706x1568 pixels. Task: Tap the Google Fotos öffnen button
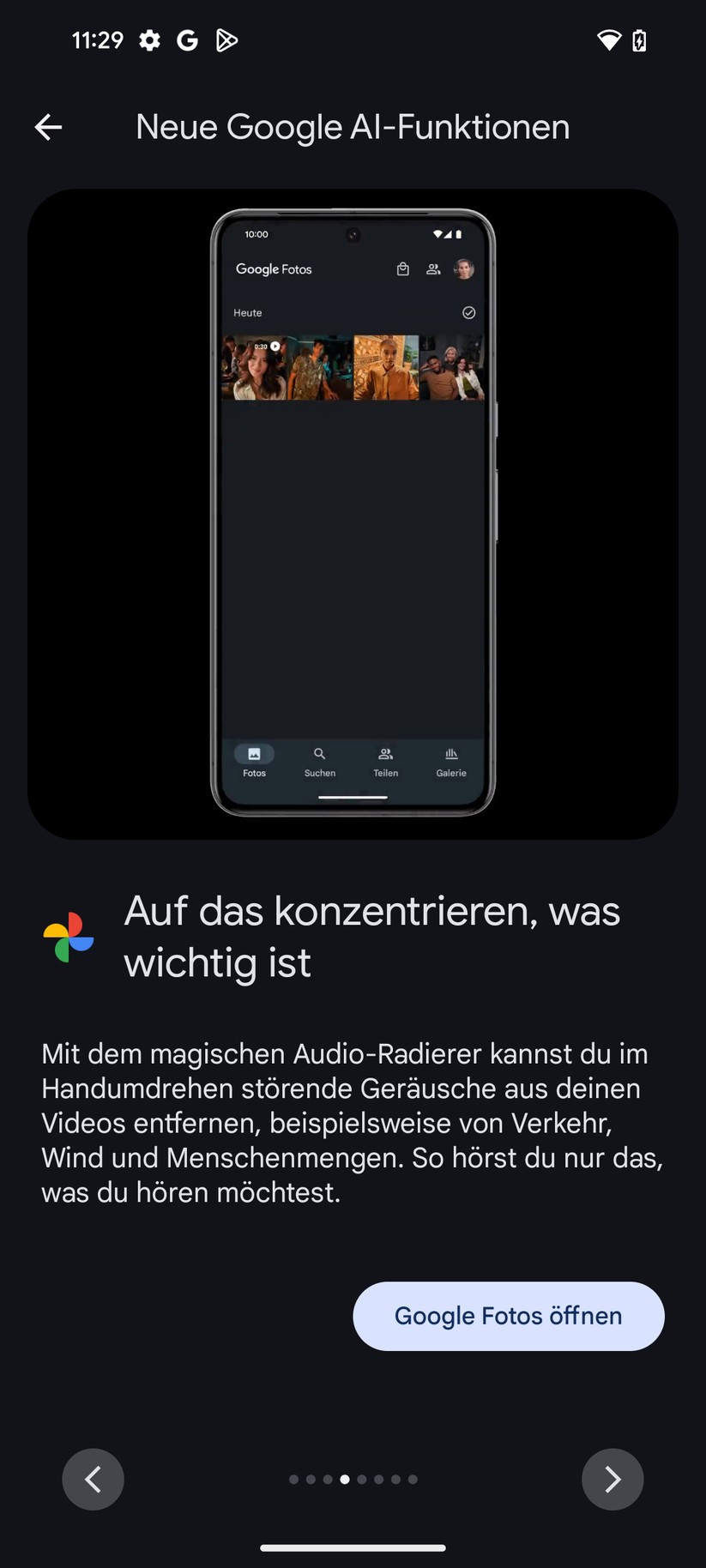tap(508, 1316)
